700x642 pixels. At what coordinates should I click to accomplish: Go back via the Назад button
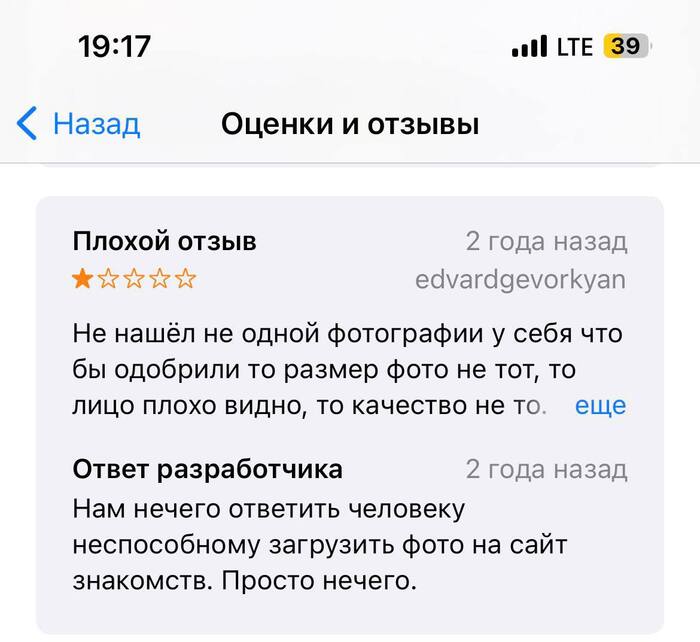click(80, 125)
